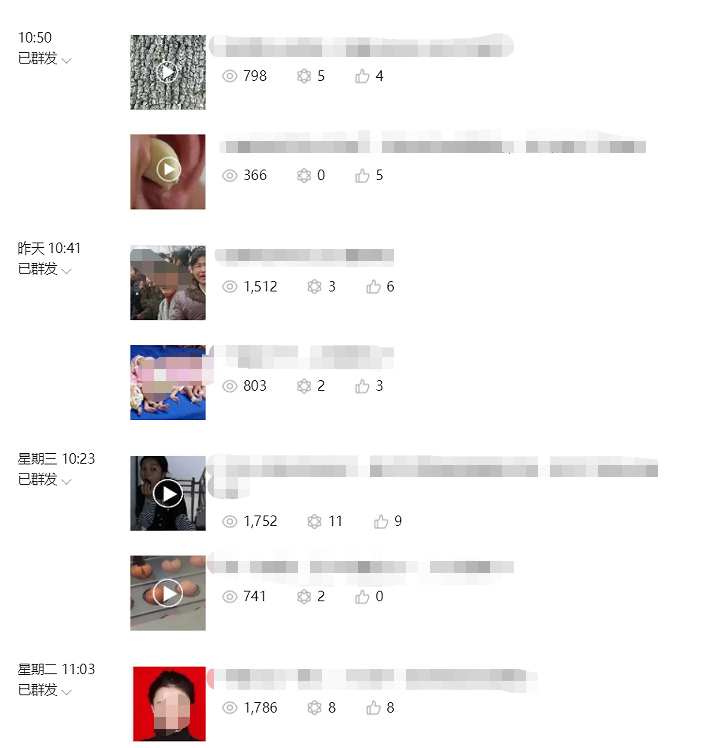
Task: Open the article thumbnail with 1,512 views
Action: point(168,282)
